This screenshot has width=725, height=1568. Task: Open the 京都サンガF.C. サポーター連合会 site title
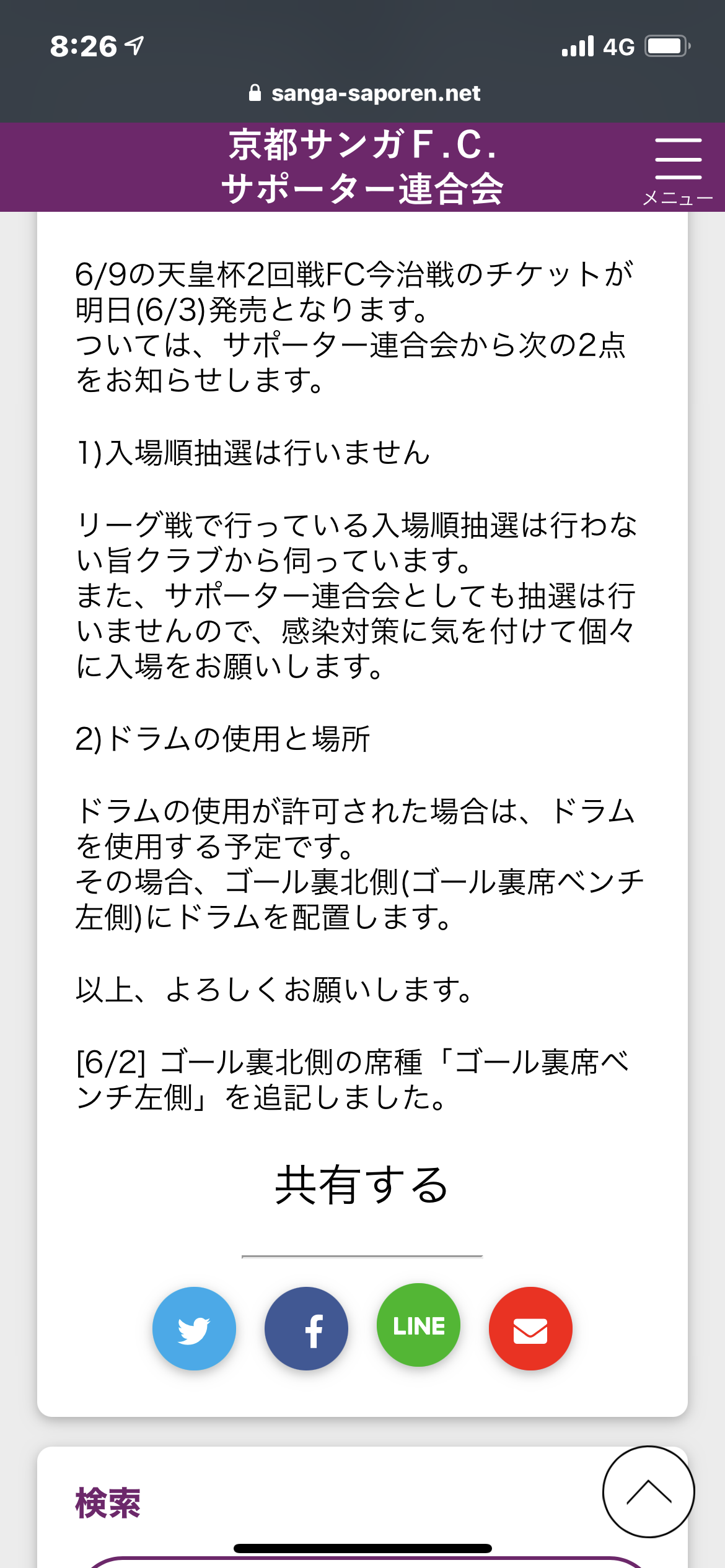[x=362, y=167]
